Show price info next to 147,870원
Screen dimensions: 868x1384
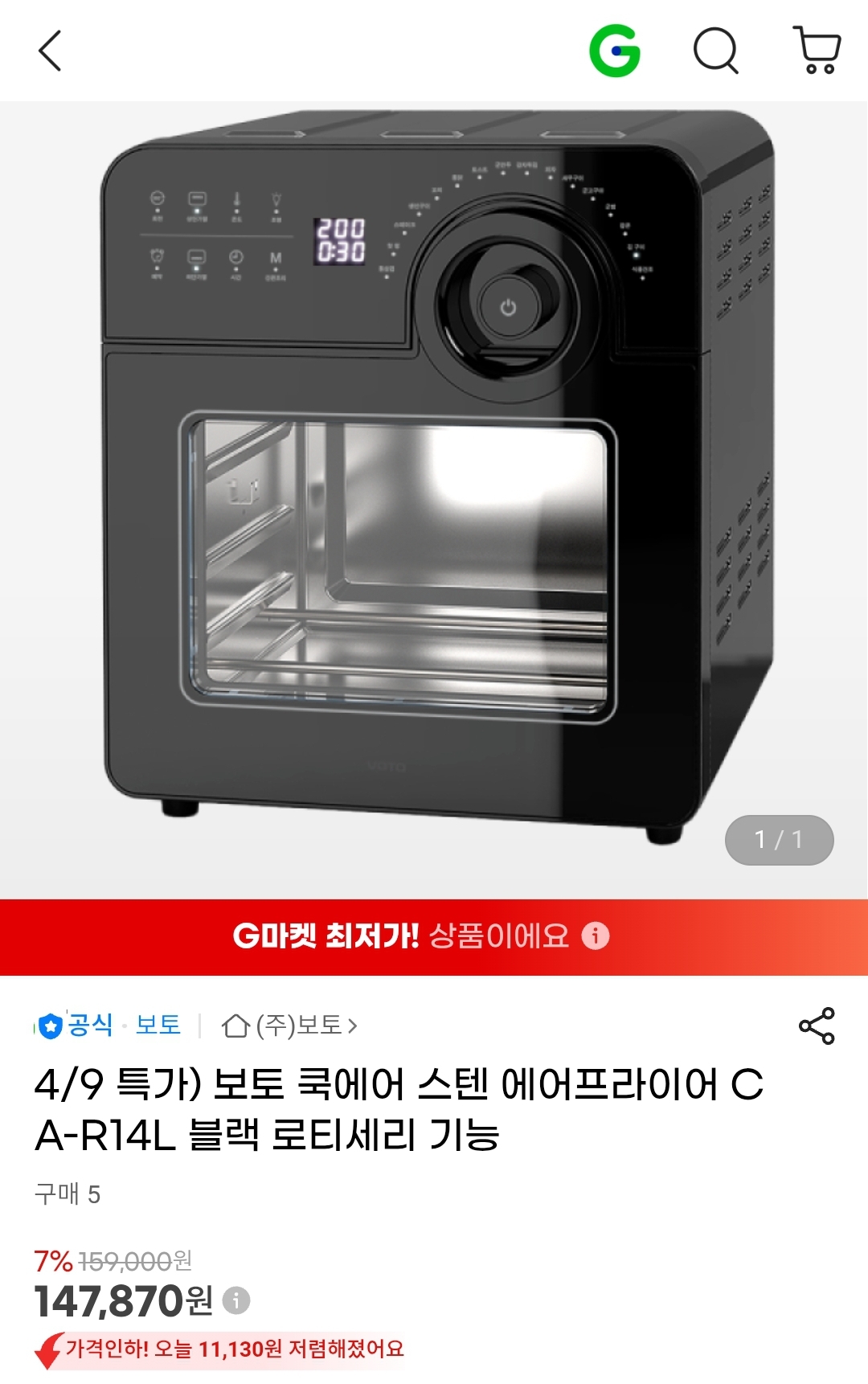tap(236, 1300)
